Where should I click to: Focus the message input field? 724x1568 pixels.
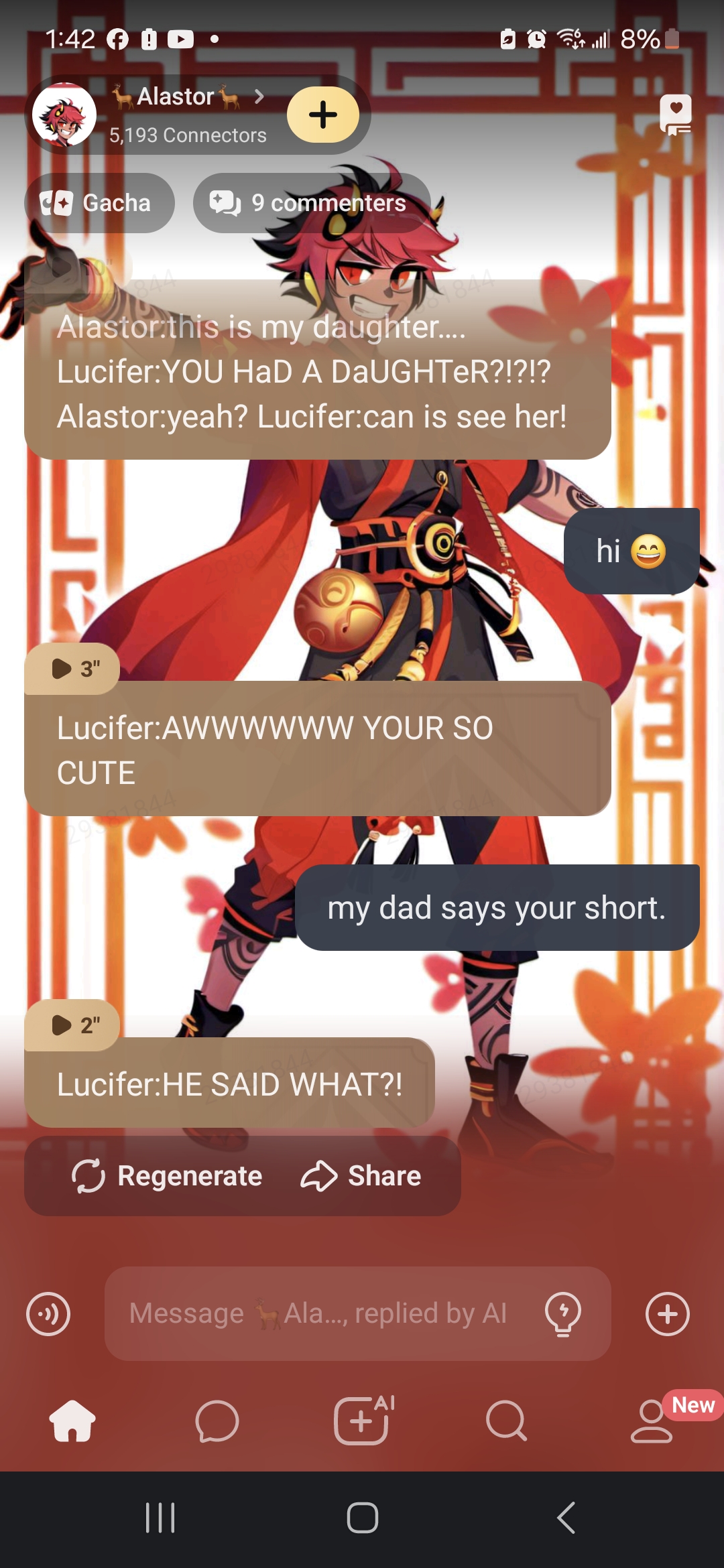[x=322, y=1314]
